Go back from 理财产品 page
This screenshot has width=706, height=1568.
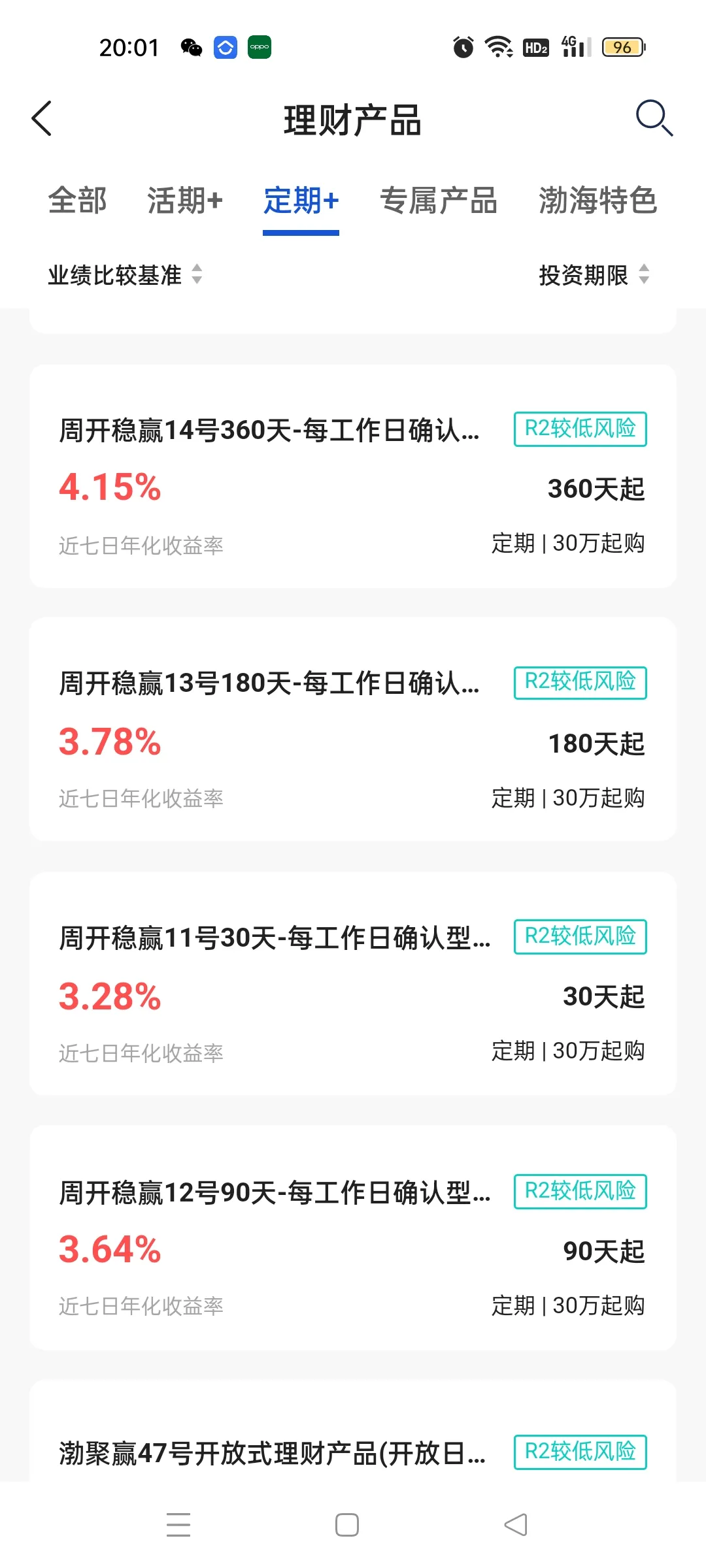click(42, 119)
